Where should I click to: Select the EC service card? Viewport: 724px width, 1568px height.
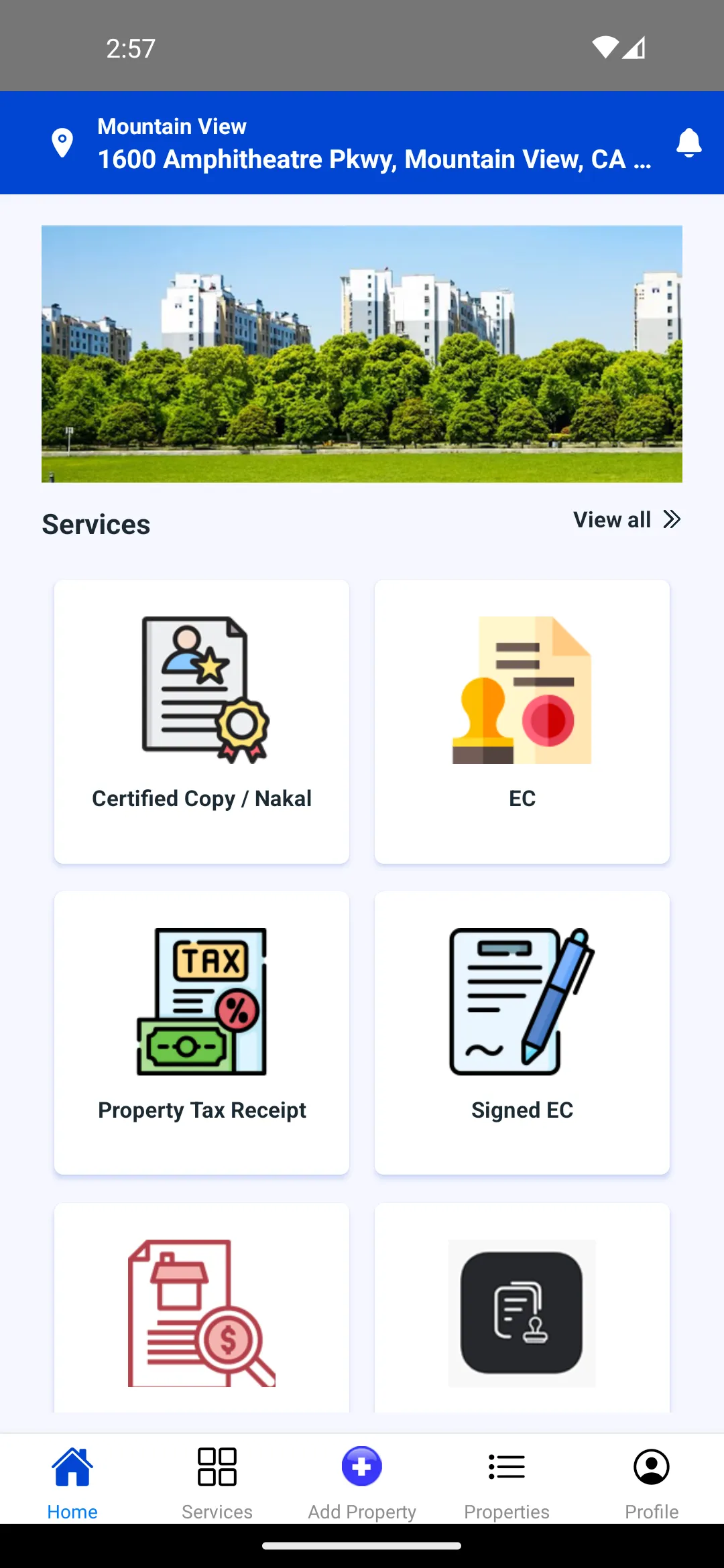(522, 721)
